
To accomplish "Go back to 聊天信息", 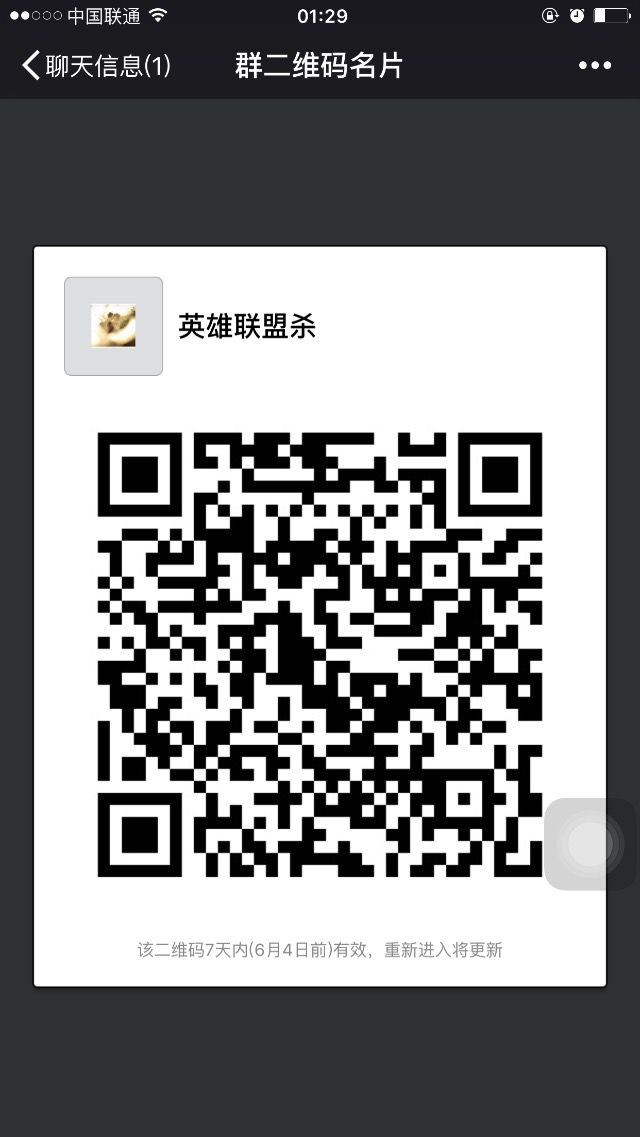I will pos(95,66).
